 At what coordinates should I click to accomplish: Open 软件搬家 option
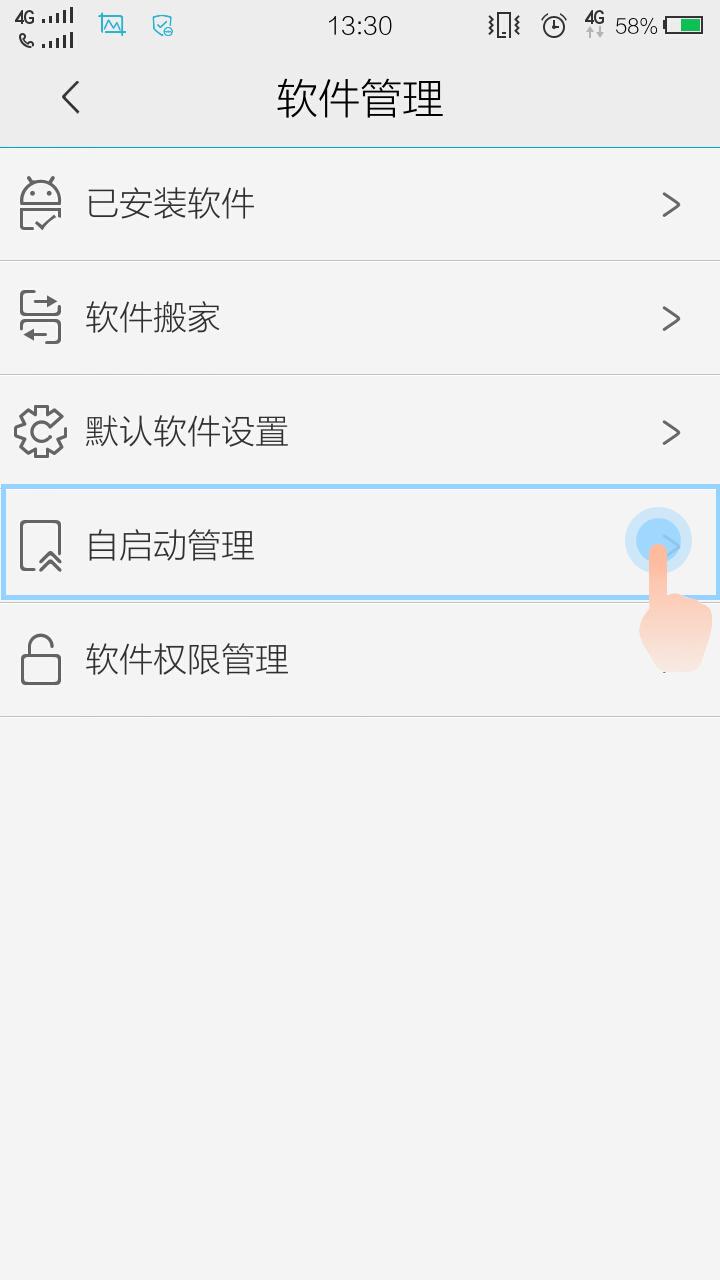click(360, 318)
